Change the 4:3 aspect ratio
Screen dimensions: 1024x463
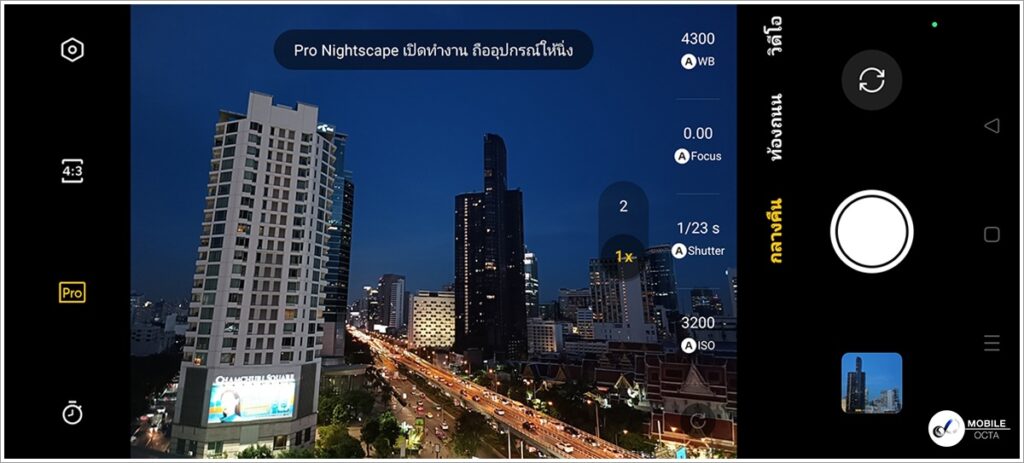(72, 172)
